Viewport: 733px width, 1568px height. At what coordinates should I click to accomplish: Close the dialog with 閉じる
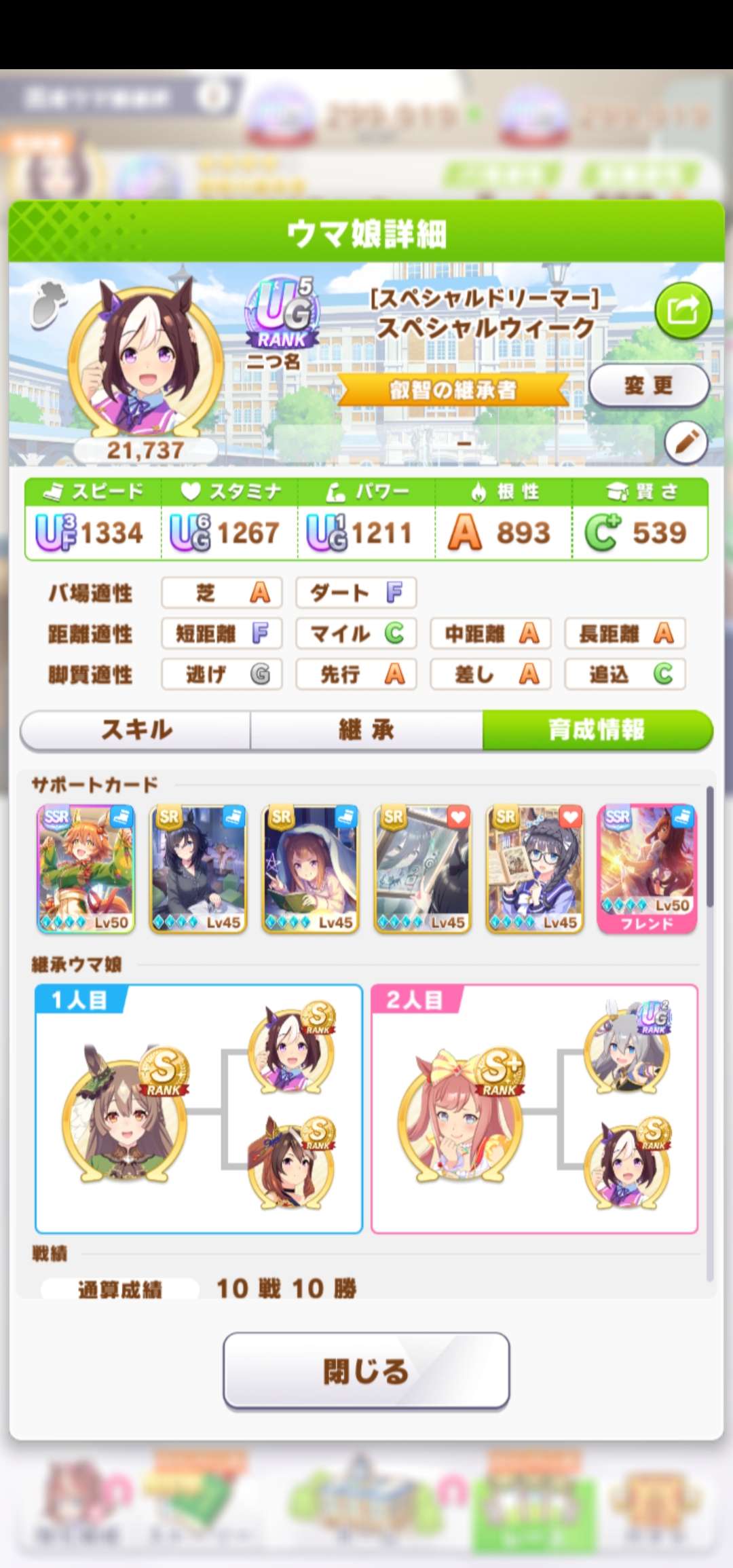tap(366, 1371)
